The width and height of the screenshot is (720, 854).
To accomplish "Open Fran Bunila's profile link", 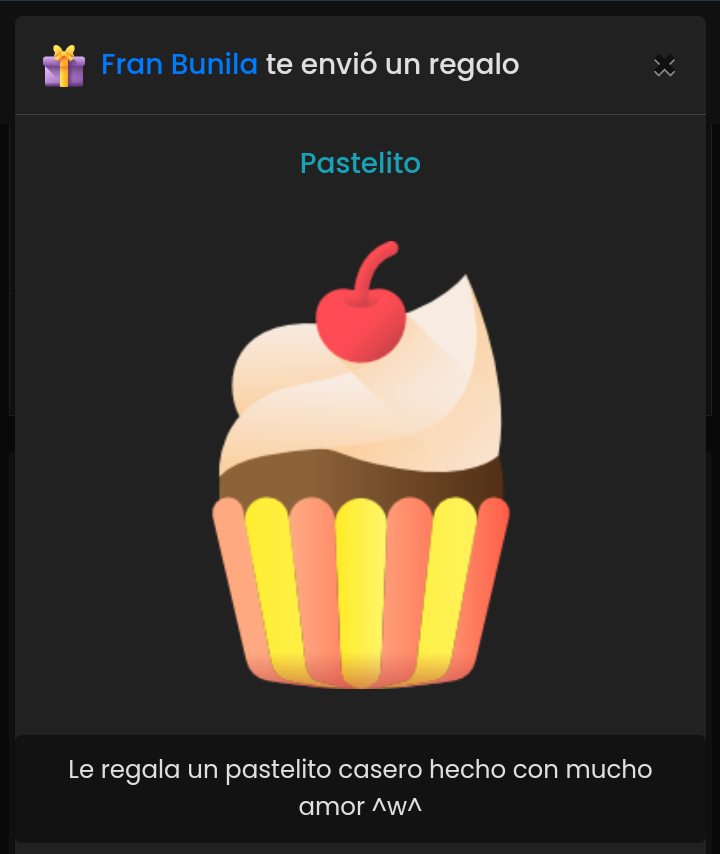I will [179, 65].
